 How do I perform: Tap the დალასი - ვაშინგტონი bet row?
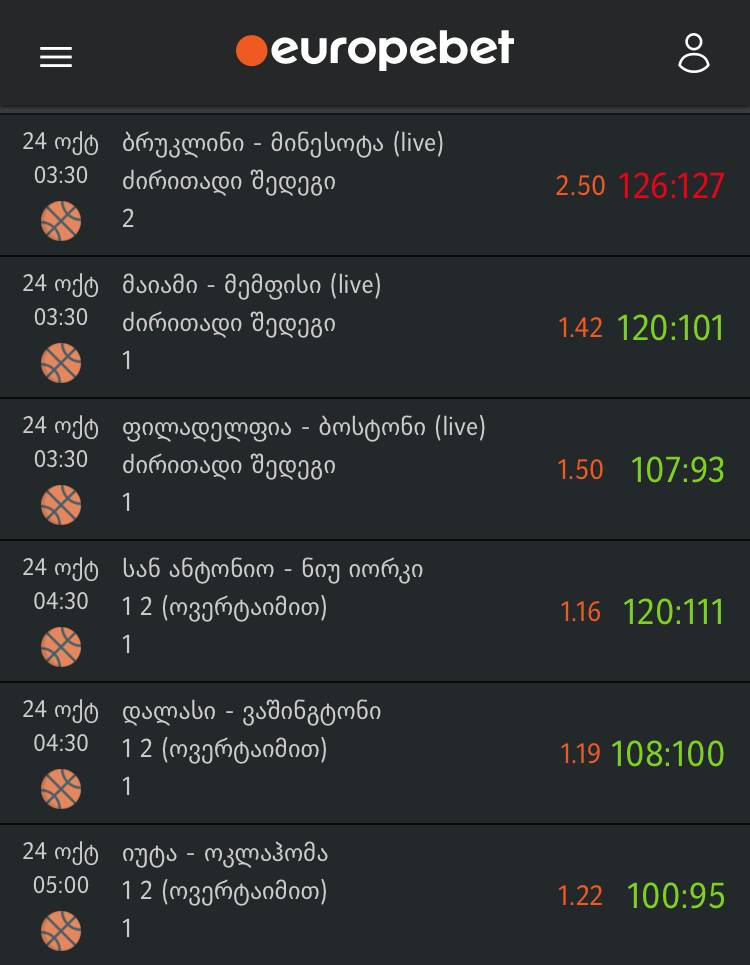click(x=375, y=752)
